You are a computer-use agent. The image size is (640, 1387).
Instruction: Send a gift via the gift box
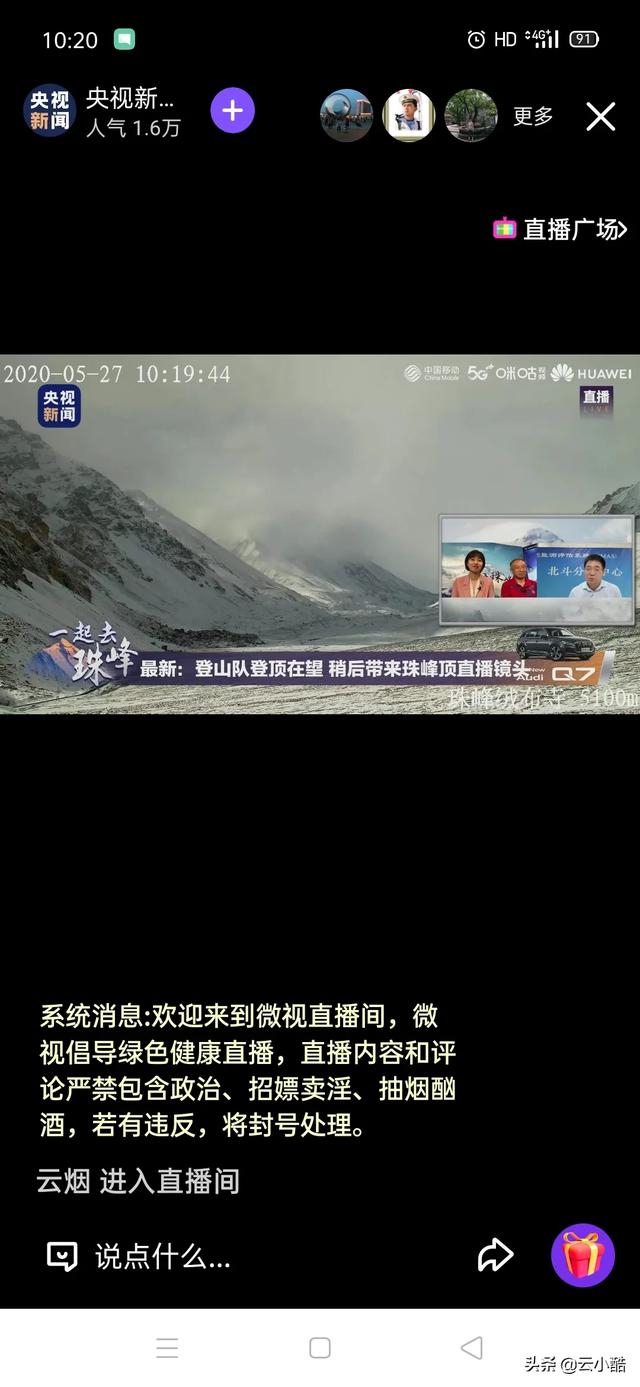pos(583,1255)
